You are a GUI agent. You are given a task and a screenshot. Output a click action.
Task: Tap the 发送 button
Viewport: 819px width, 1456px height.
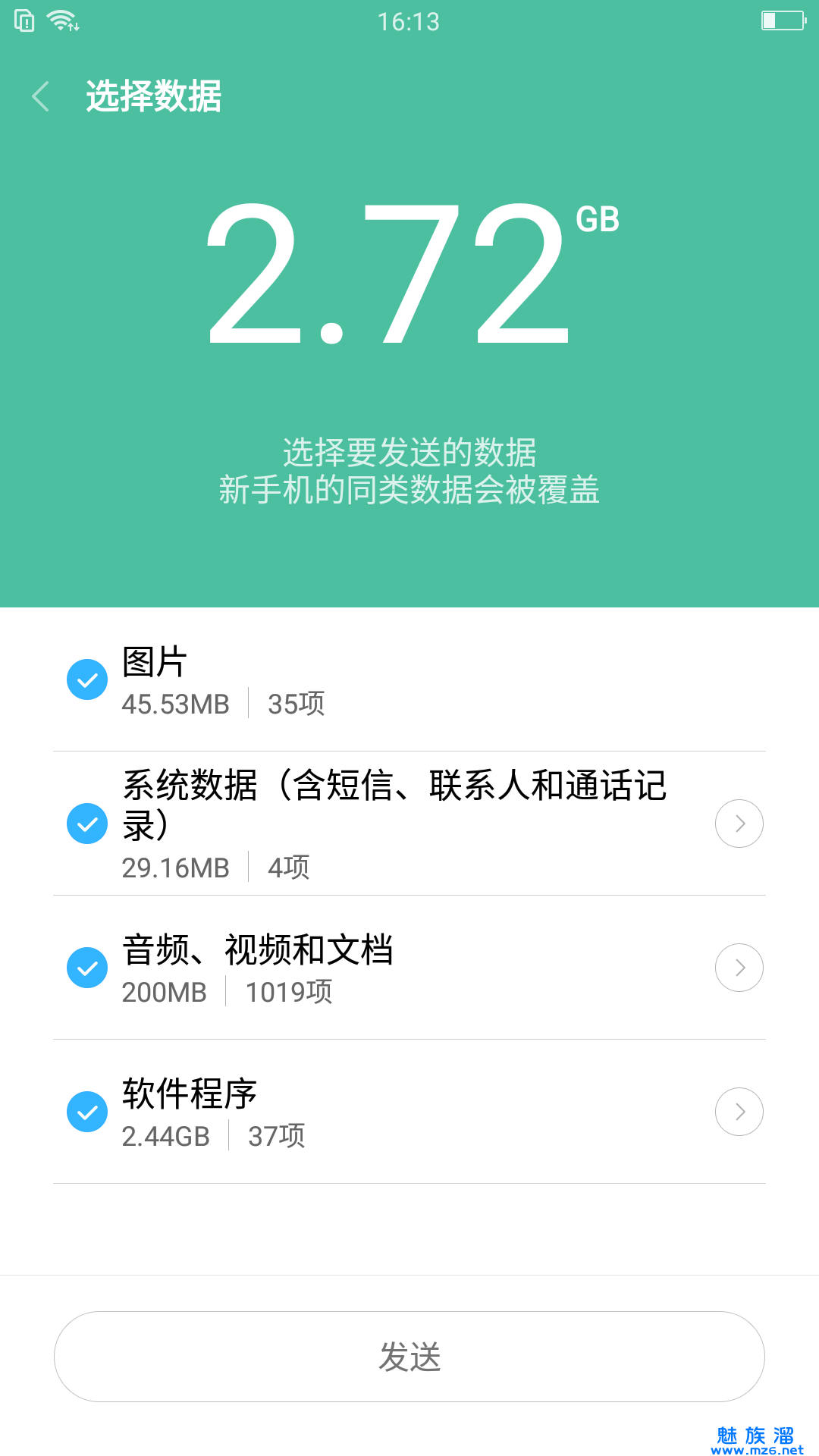409,1357
